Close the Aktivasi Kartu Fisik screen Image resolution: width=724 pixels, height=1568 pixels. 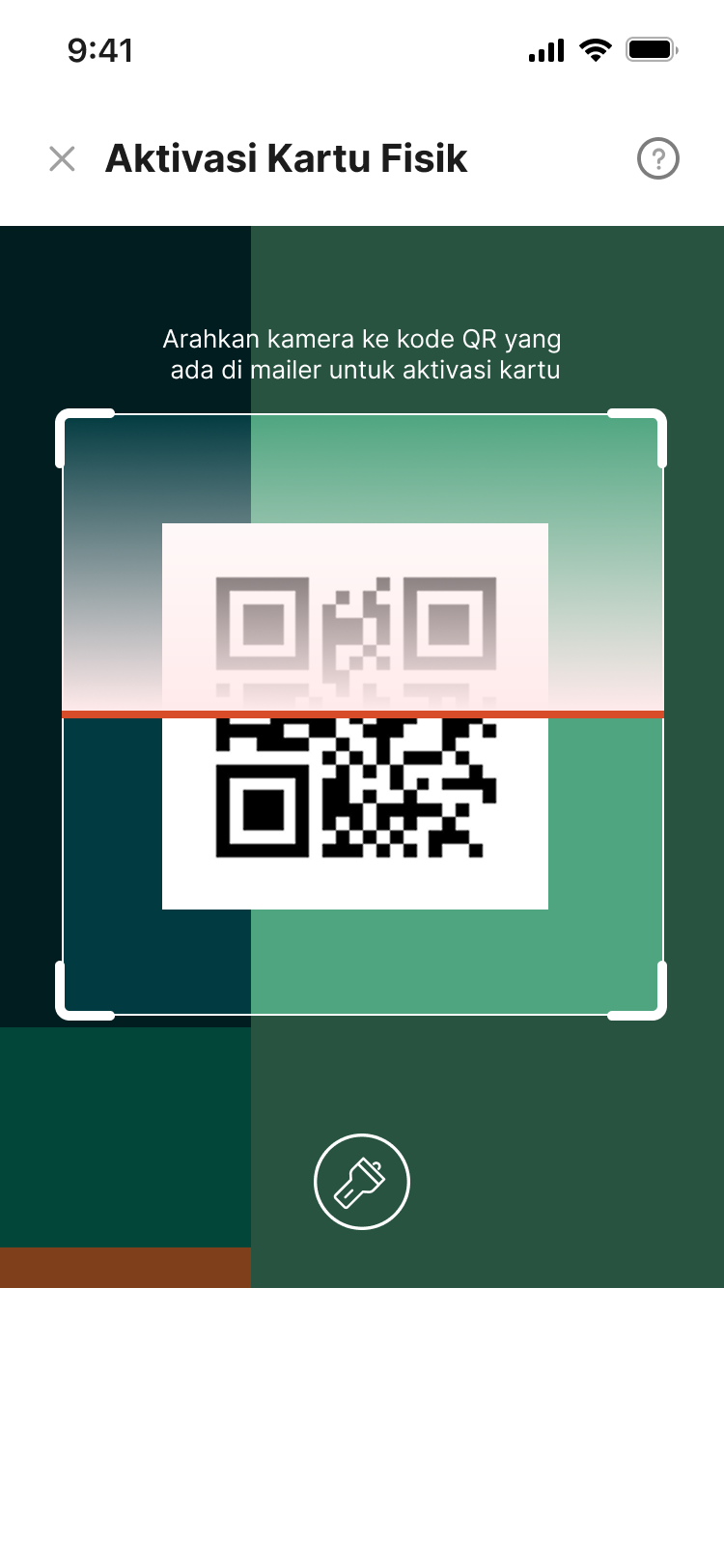(62, 158)
